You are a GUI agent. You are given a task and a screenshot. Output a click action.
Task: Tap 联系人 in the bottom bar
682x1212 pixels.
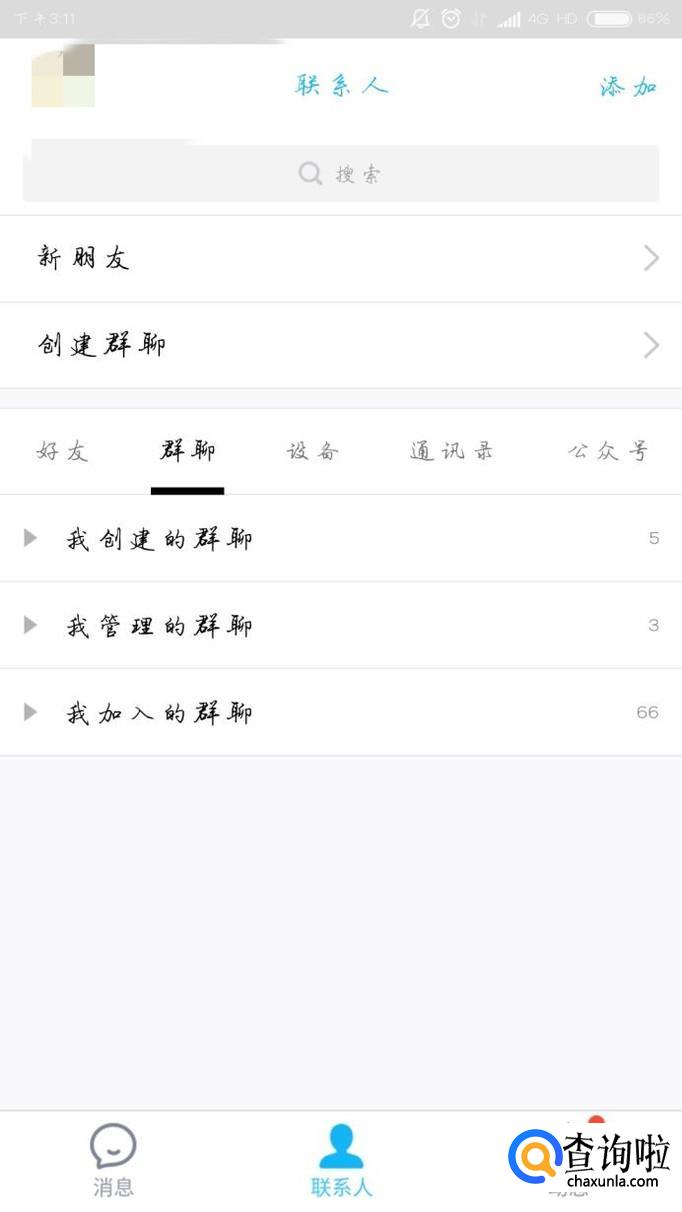pos(341,1160)
